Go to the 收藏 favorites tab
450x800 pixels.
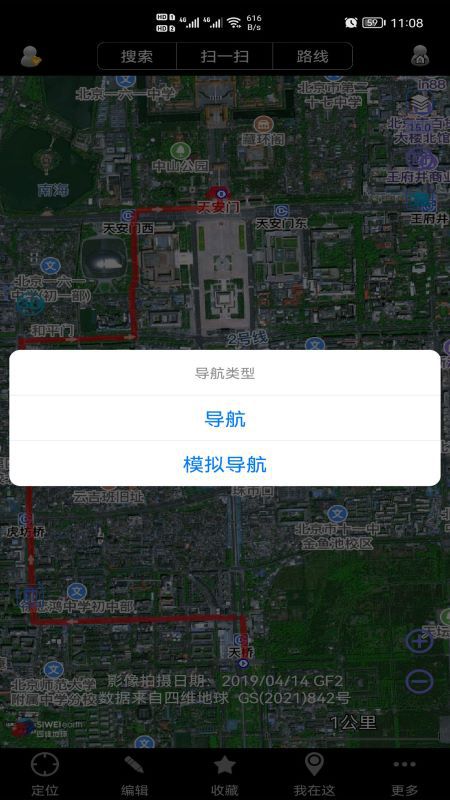click(224, 774)
